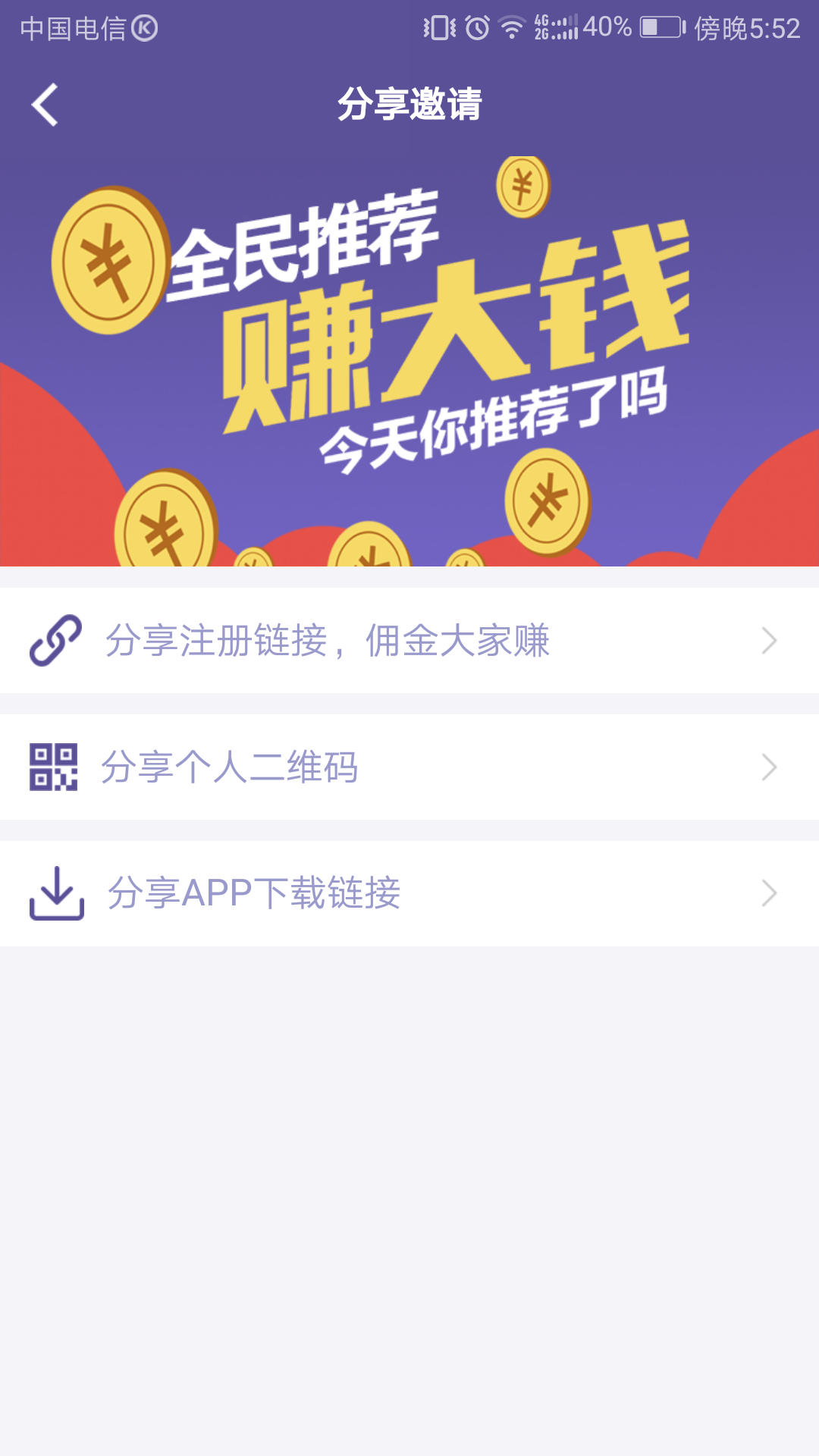Open 分享注册链接，佣金大家赚 row
The image size is (819, 1456).
409,641
